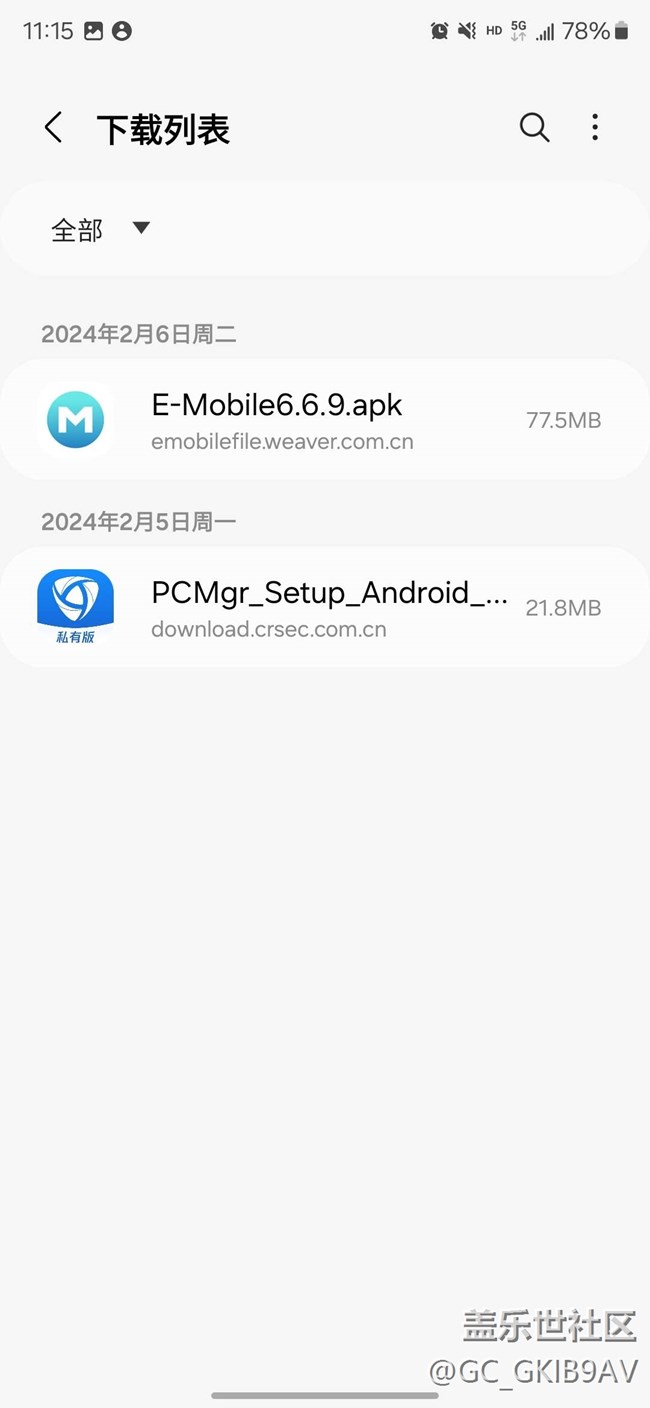The height and width of the screenshot is (1408, 650).
Task: Expand the 全部 filter dropdown
Action: (101, 229)
